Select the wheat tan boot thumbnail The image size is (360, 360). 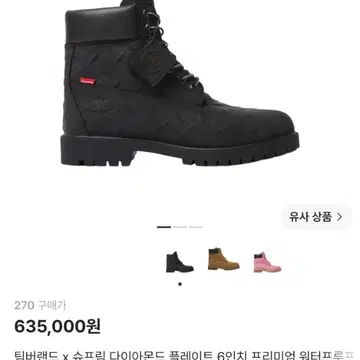click(x=224, y=259)
